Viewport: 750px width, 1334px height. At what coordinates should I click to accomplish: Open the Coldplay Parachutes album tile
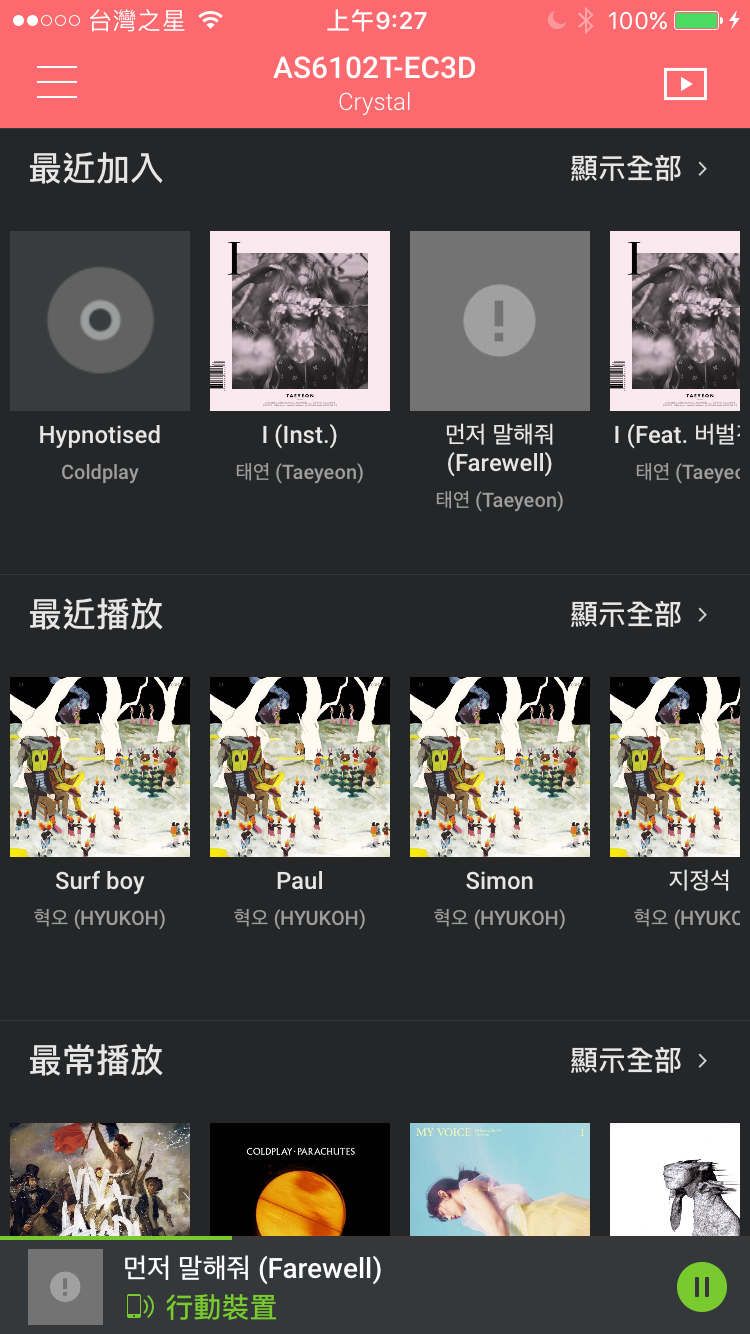300,1180
